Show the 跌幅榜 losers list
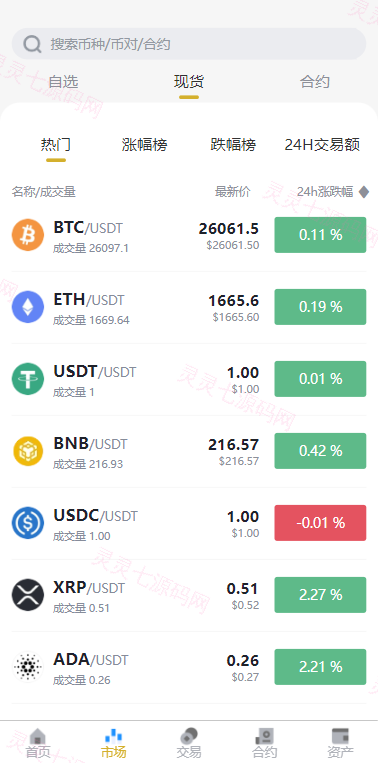The image size is (378, 763). pos(233,145)
